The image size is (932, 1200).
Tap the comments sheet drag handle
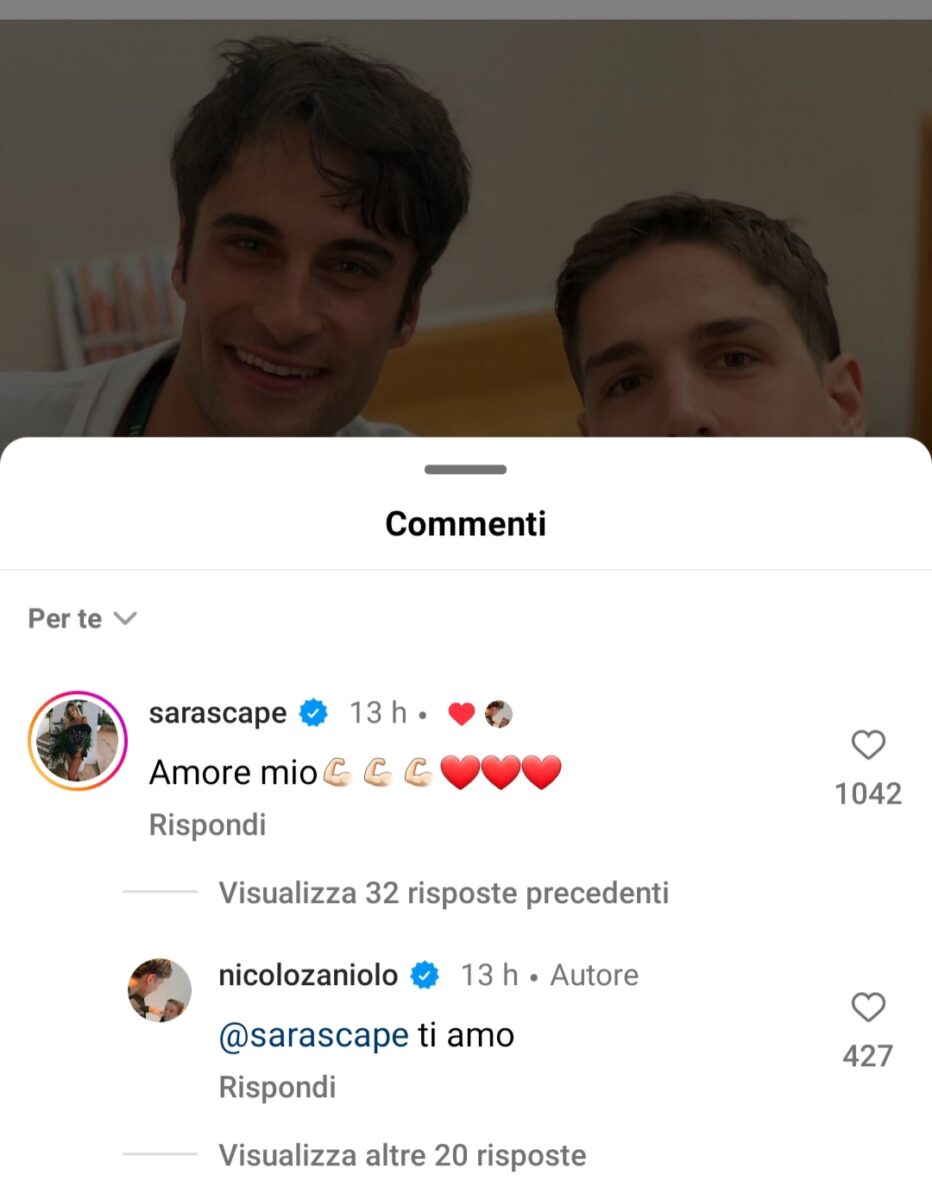(x=465, y=469)
